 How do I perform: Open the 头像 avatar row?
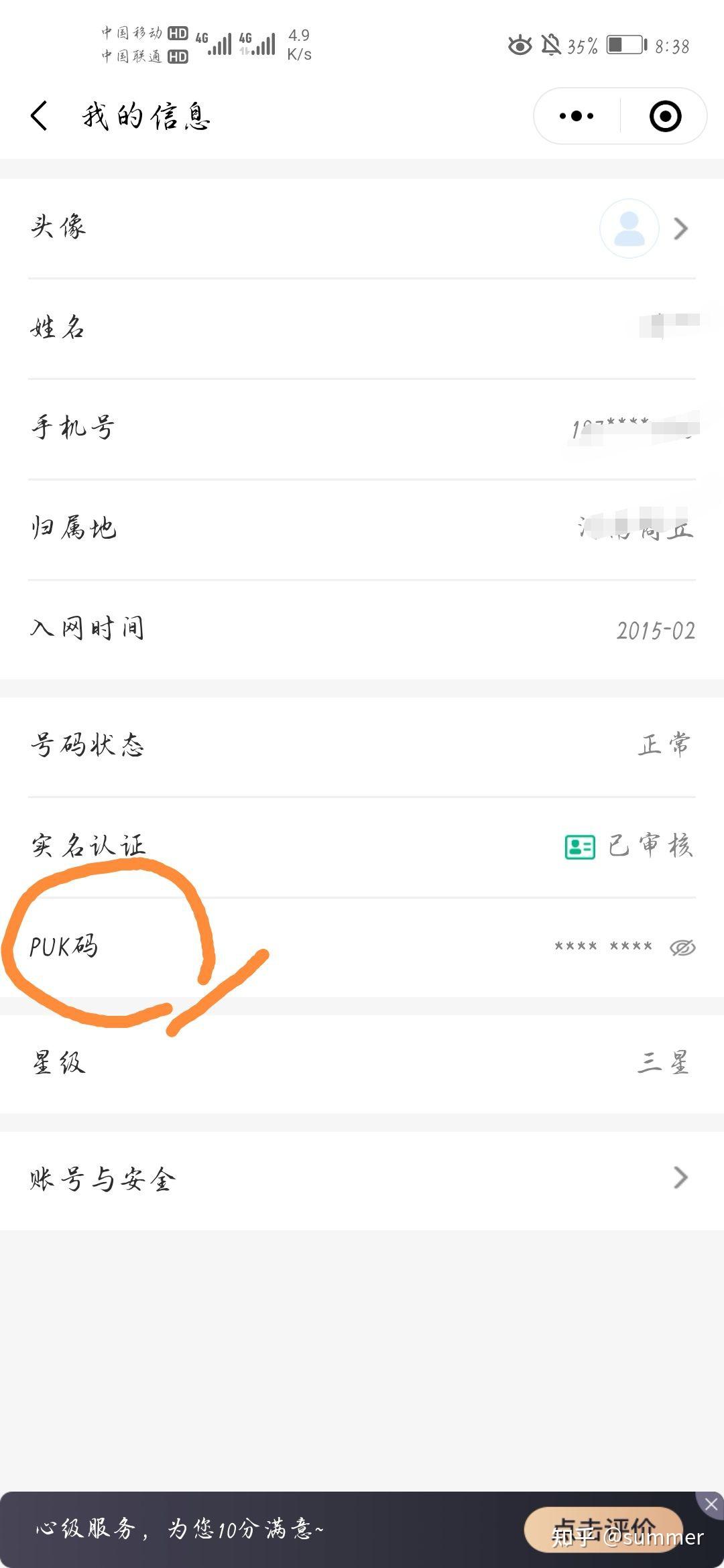[362, 228]
